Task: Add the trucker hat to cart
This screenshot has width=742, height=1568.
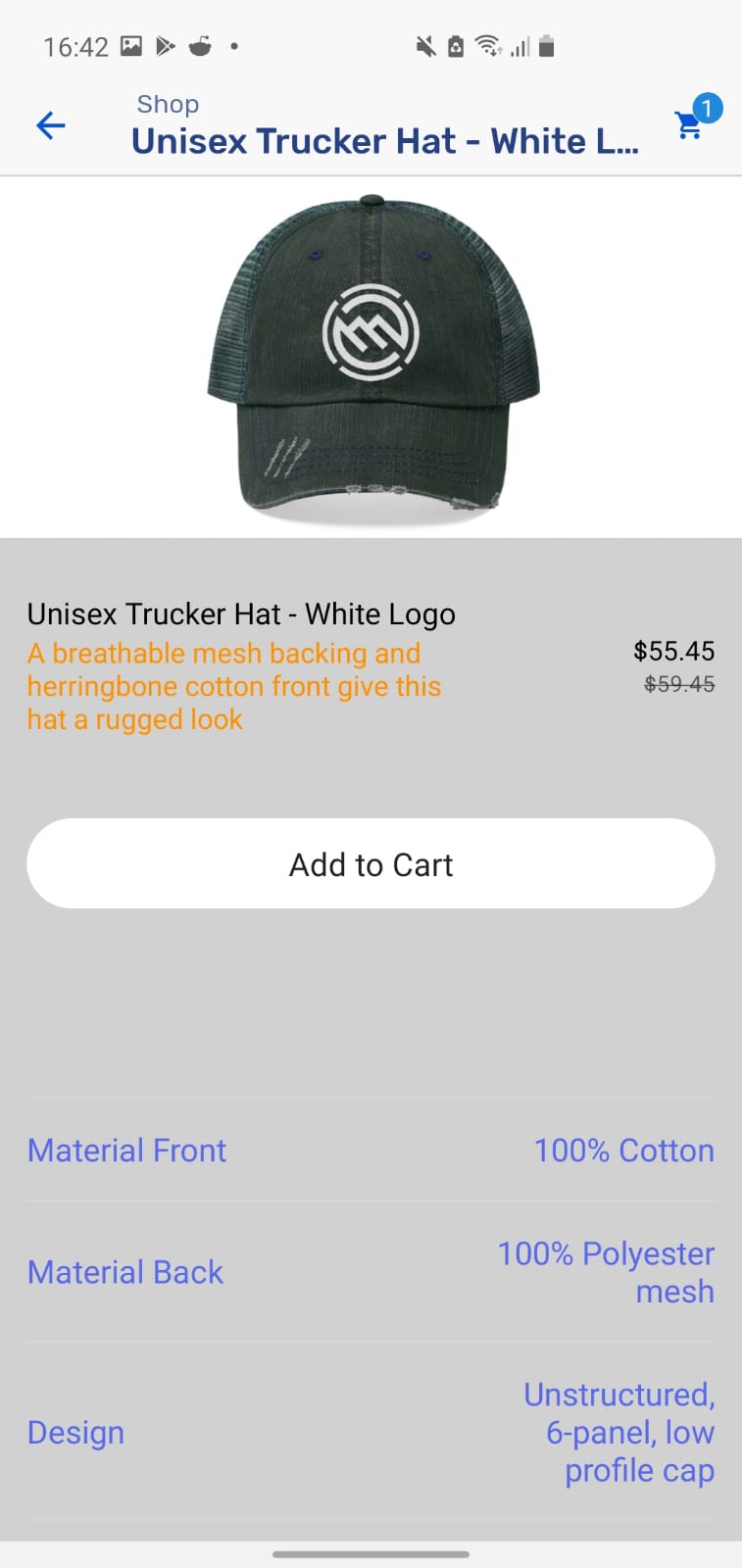Action: (x=371, y=863)
